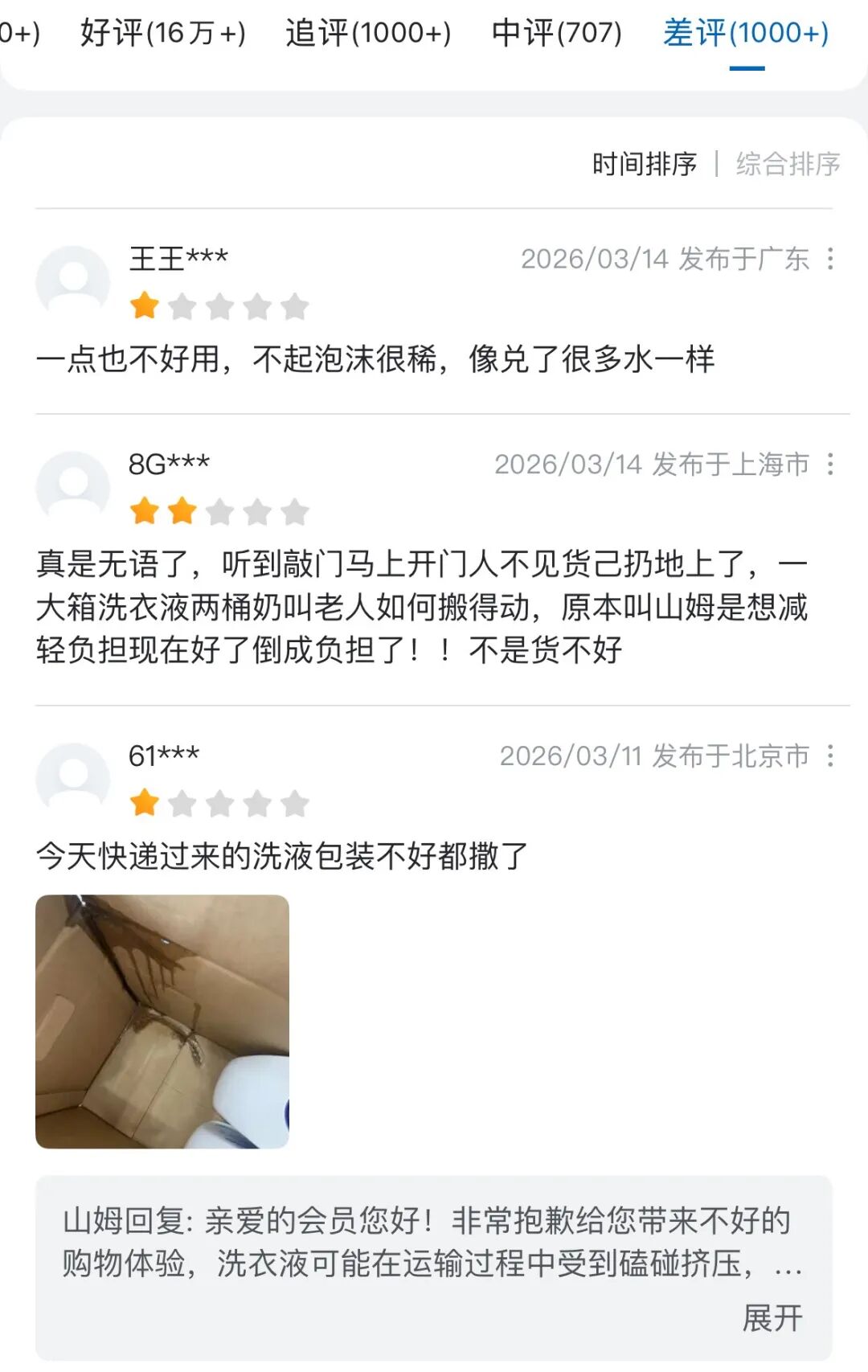Switch to the 好评(16万+) tab
Screen dimensions: 868x1372
[x=163, y=33]
